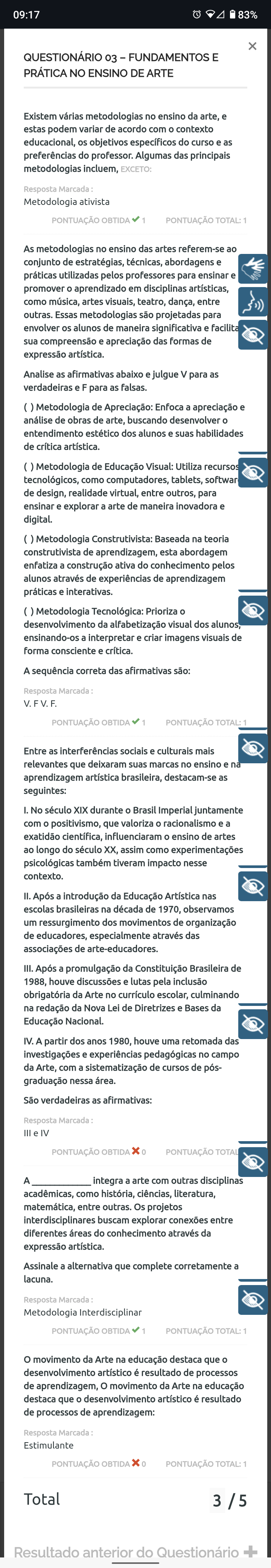The image size is (271, 1568).
Task: Open the sign language accessibility tool
Action: (253, 269)
